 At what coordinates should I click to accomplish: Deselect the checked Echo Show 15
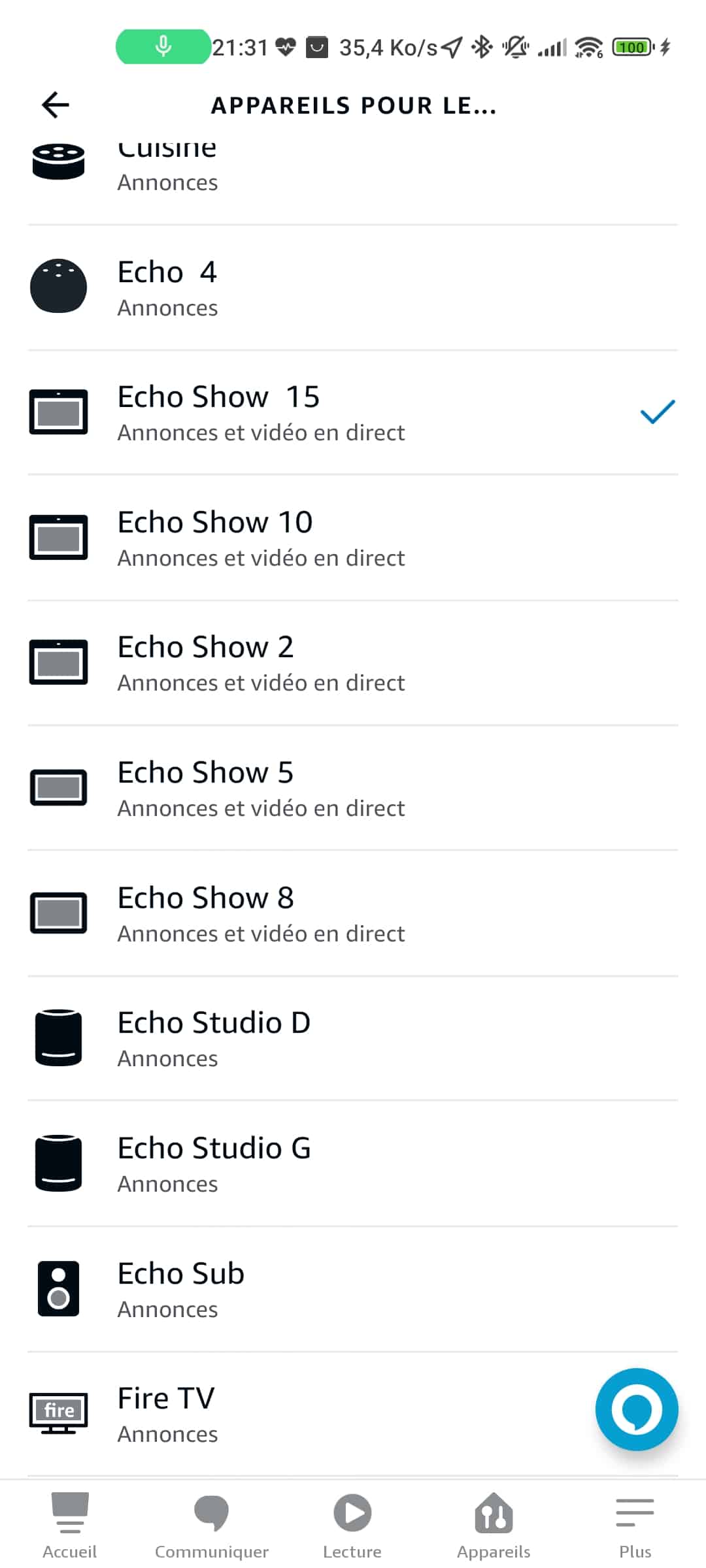tap(353, 413)
